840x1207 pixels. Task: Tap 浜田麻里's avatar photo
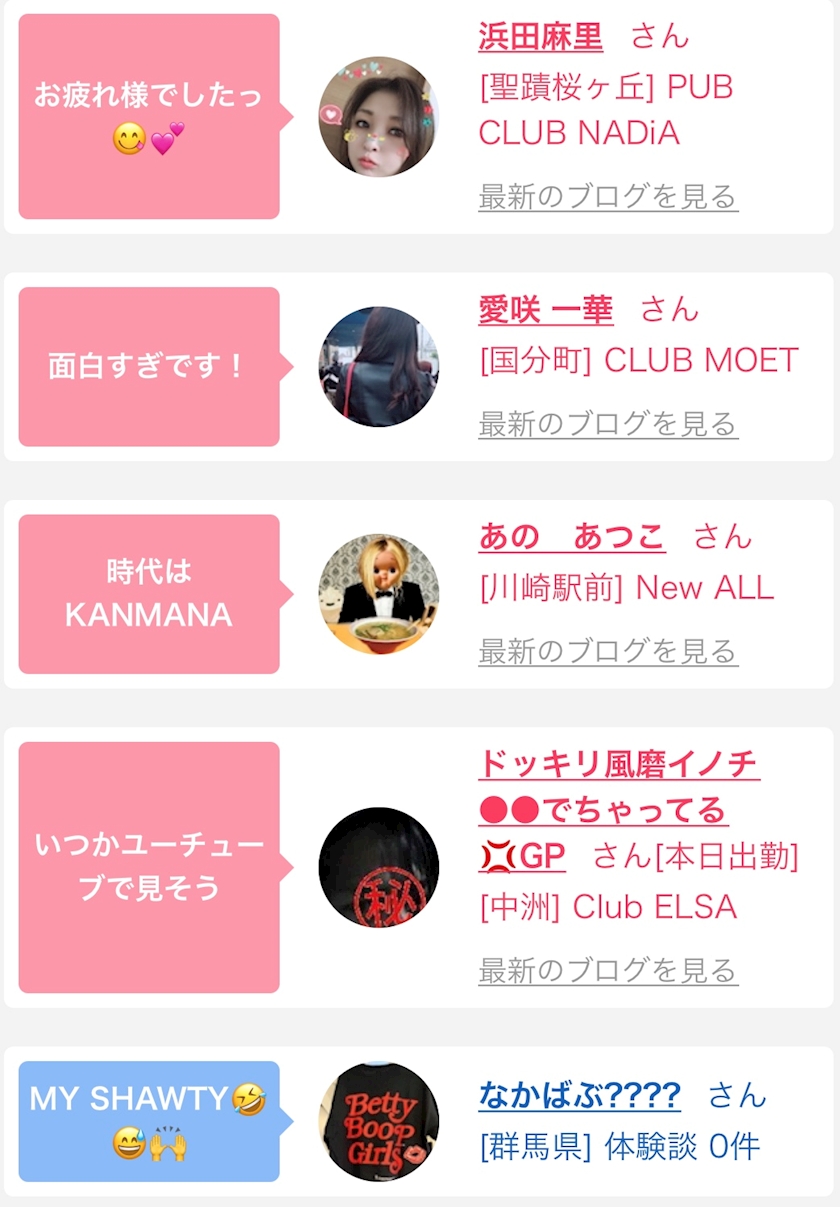379,116
